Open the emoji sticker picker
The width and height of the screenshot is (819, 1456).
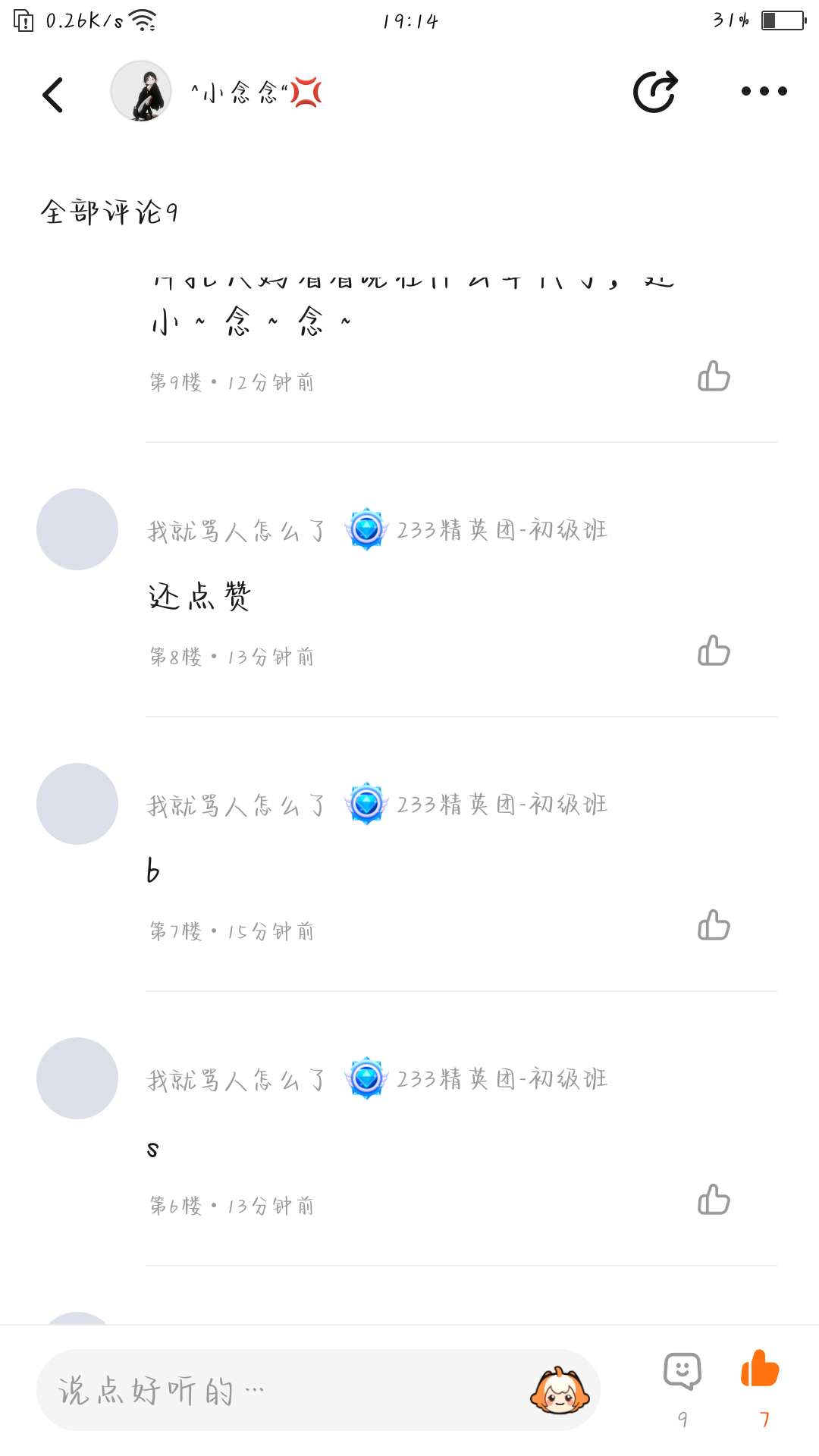click(x=560, y=1391)
